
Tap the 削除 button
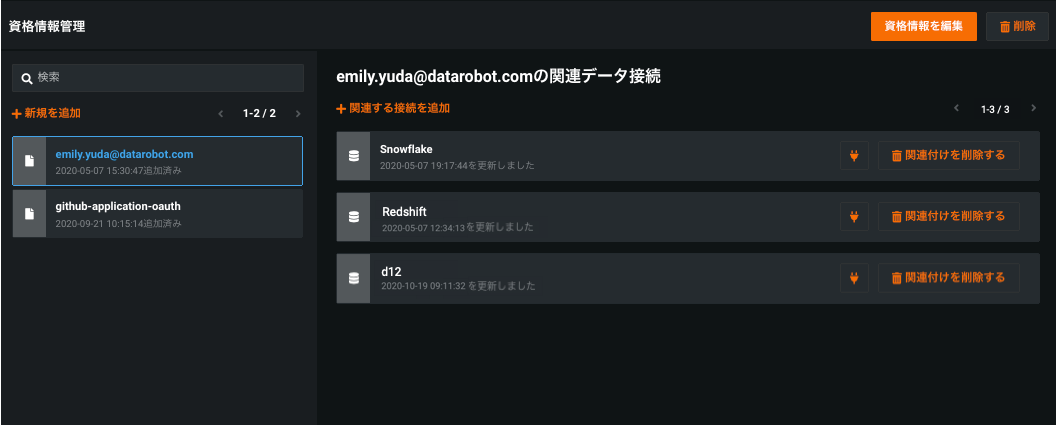[1017, 27]
